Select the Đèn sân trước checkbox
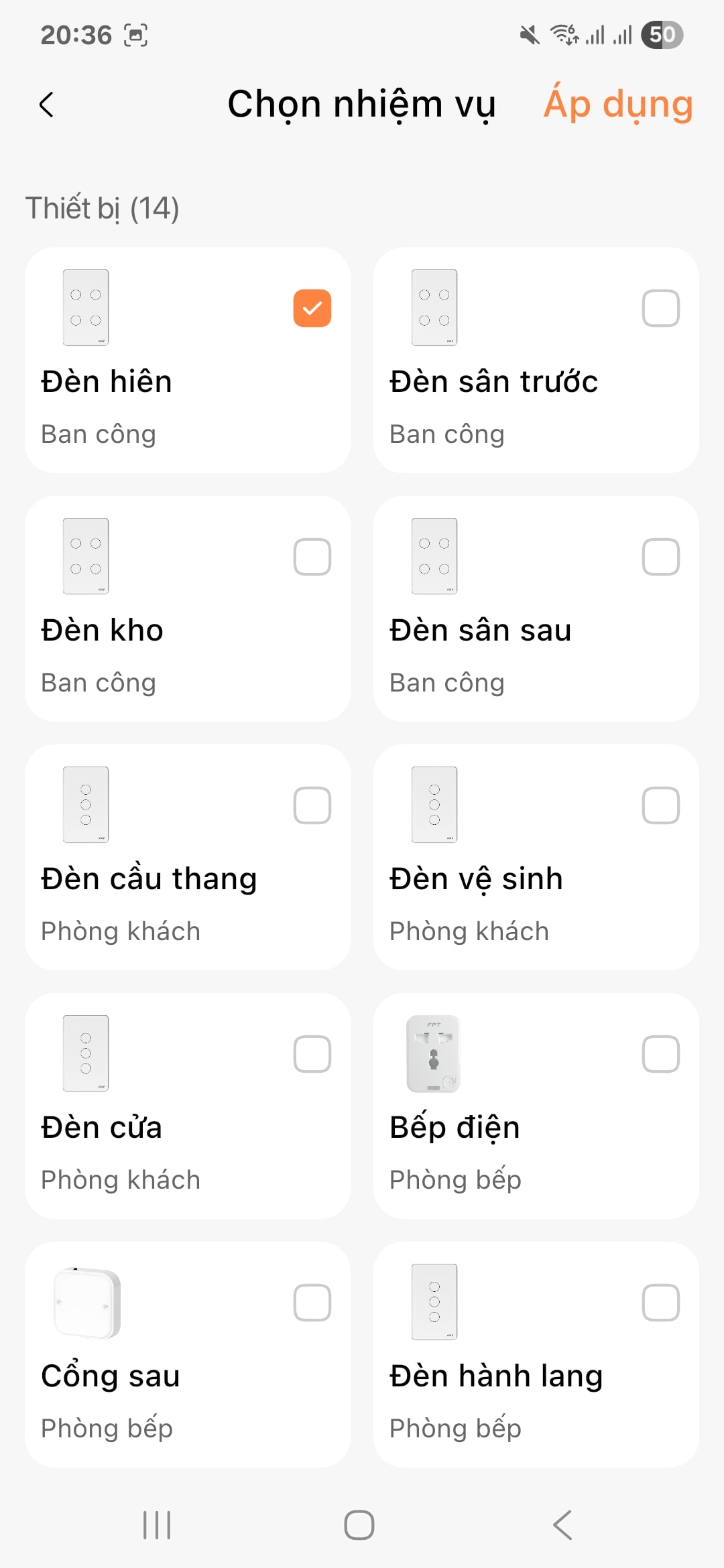Screen dimensions: 724x1568 (x=660, y=308)
